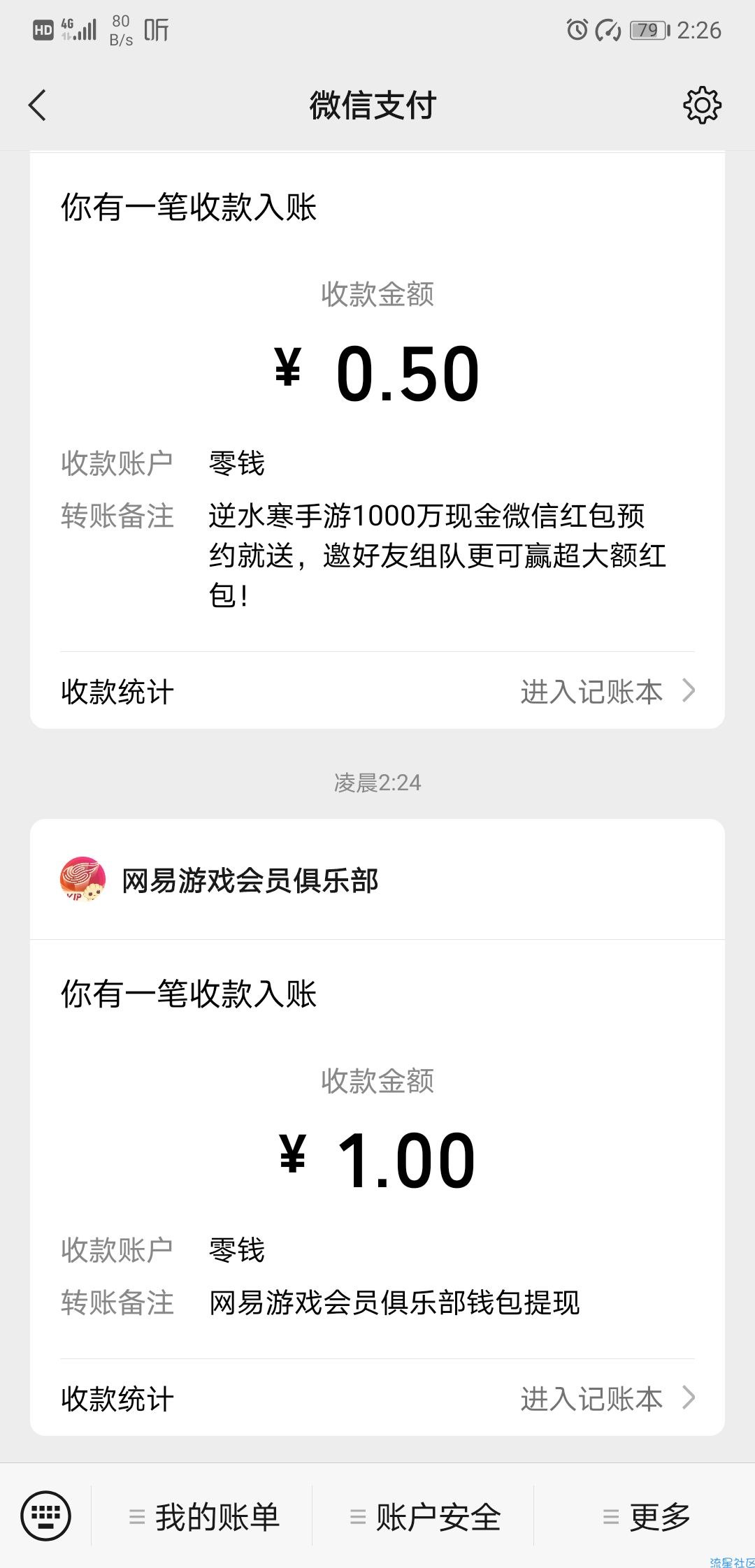This screenshot has width=755, height=1568.
Task: Open the ¥0.50 payment received card
Action: [x=377, y=440]
